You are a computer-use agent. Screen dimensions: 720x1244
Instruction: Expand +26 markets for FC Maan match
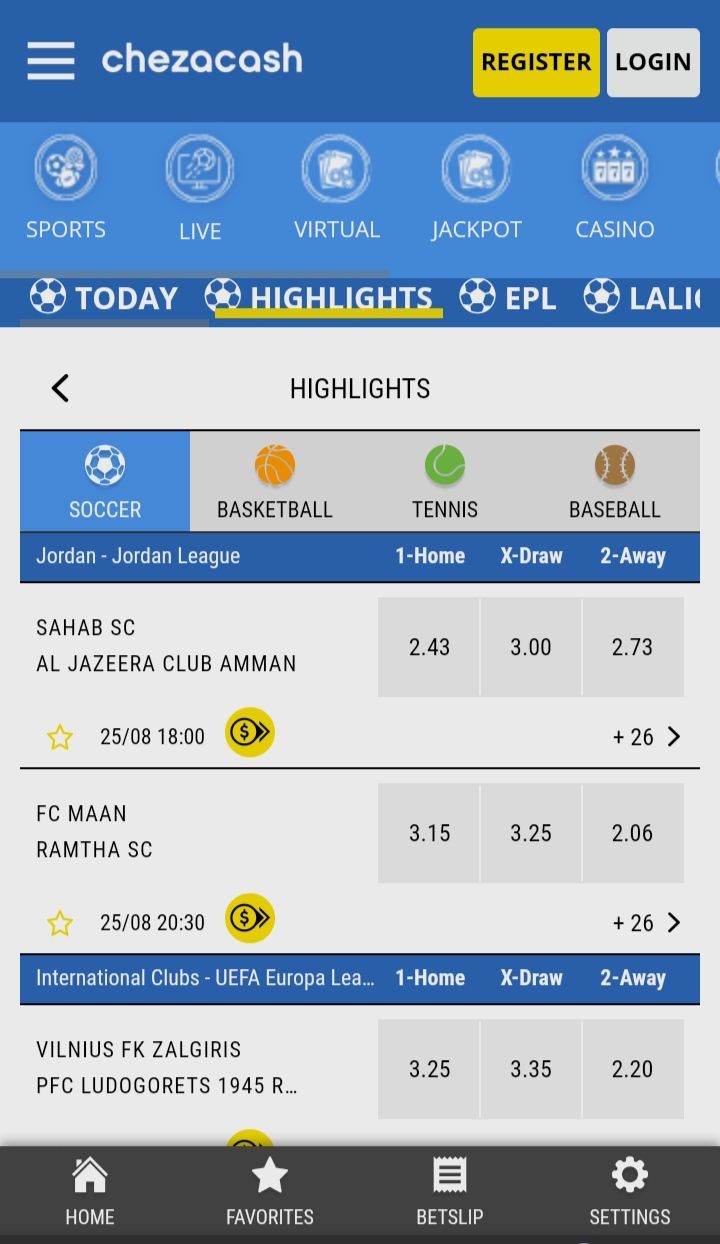click(647, 922)
